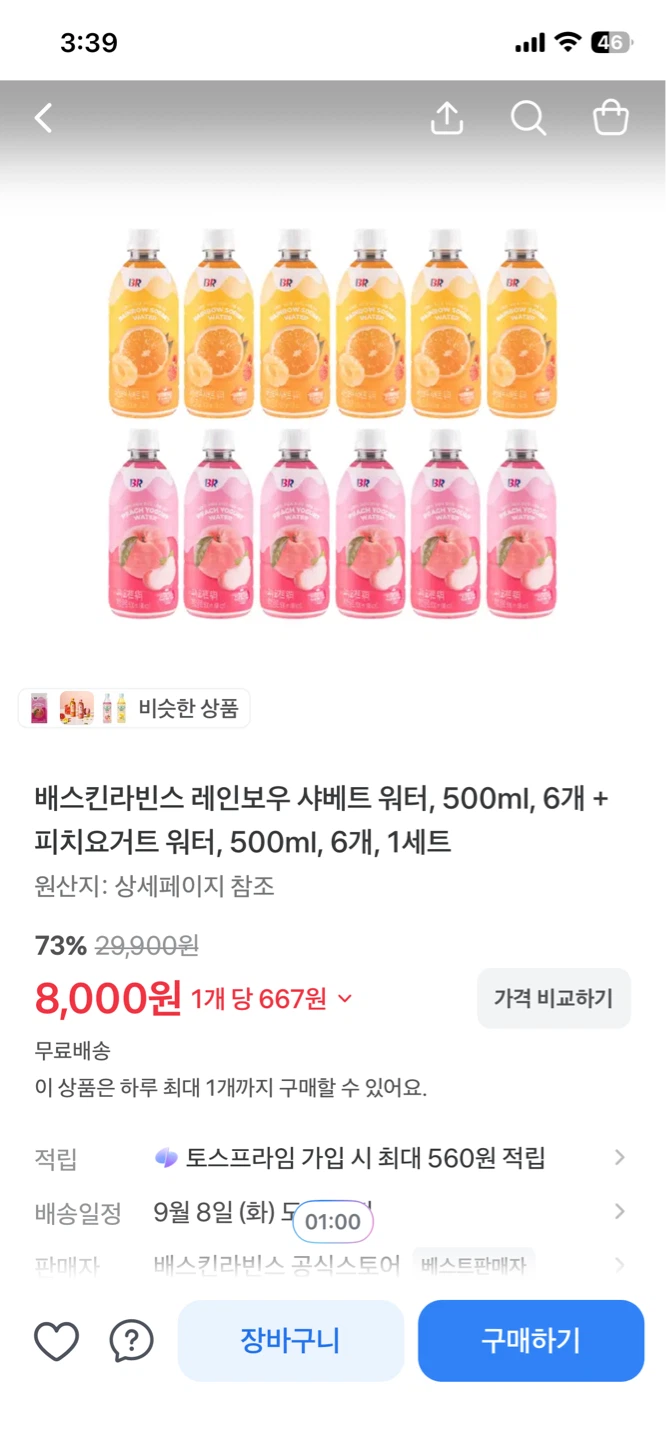Open the 배송일정 delivery schedule row
Screen dimensions: 666x1440
tap(333, 1213)
